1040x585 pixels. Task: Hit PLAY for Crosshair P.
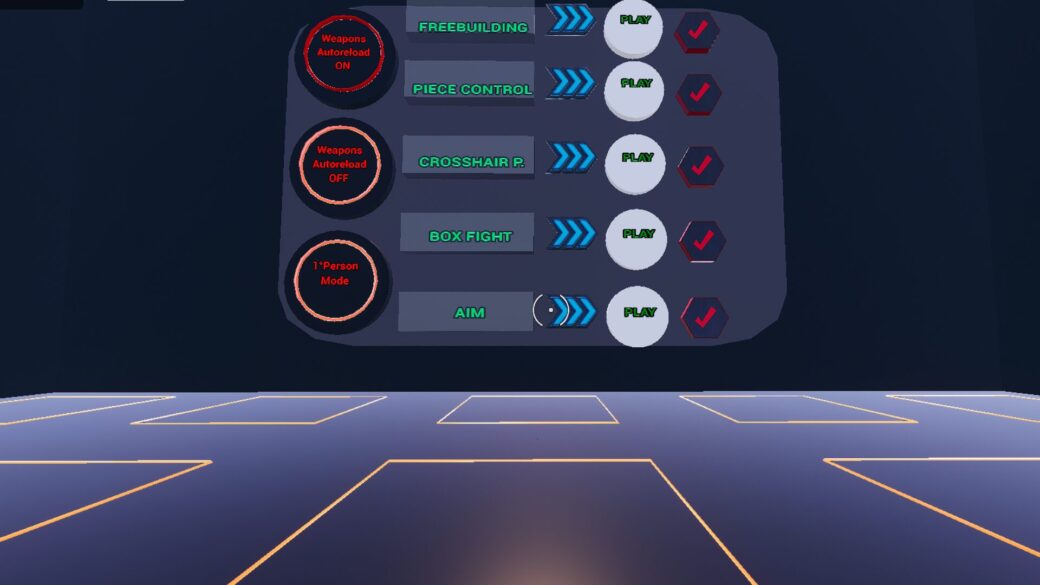point(636,162)
